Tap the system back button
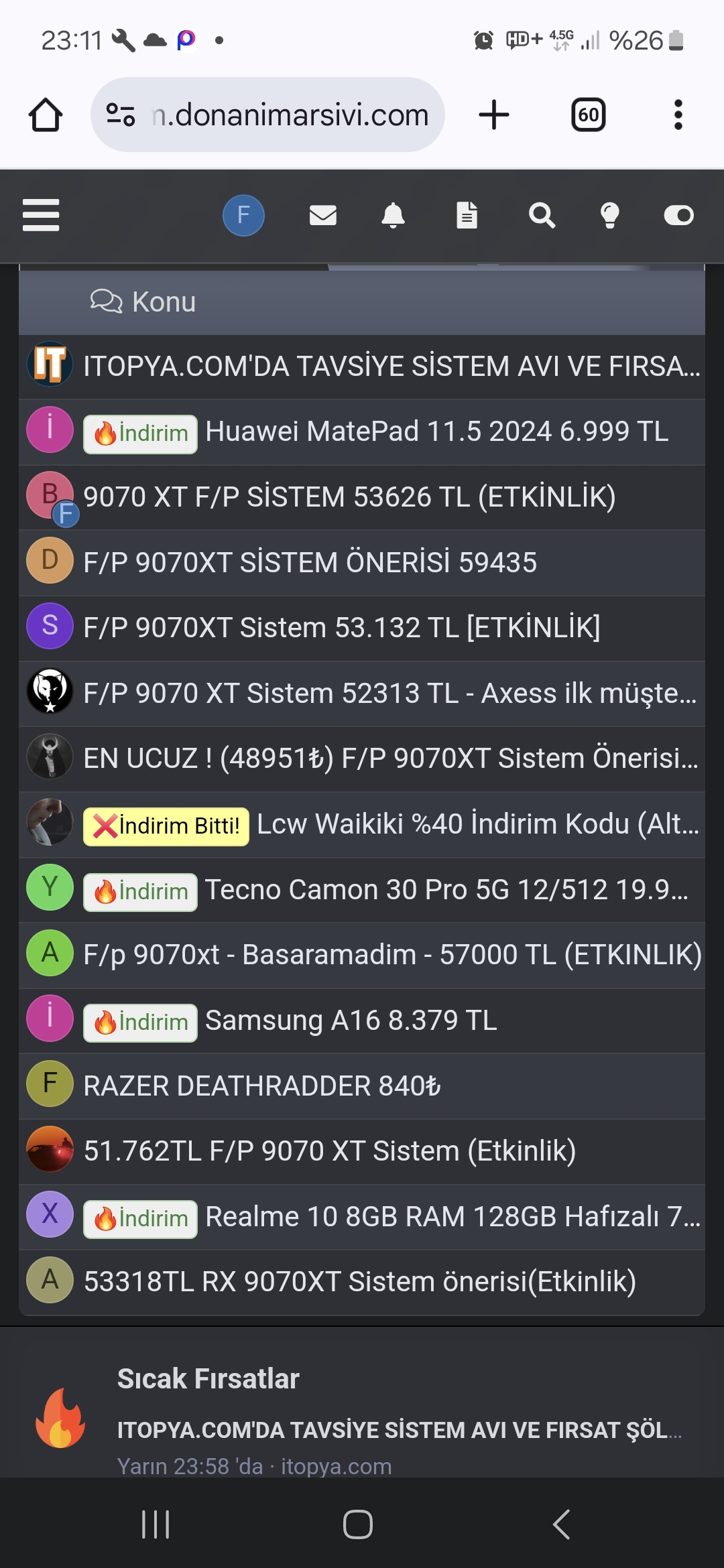724x1568 pixels. (560, 1524)
